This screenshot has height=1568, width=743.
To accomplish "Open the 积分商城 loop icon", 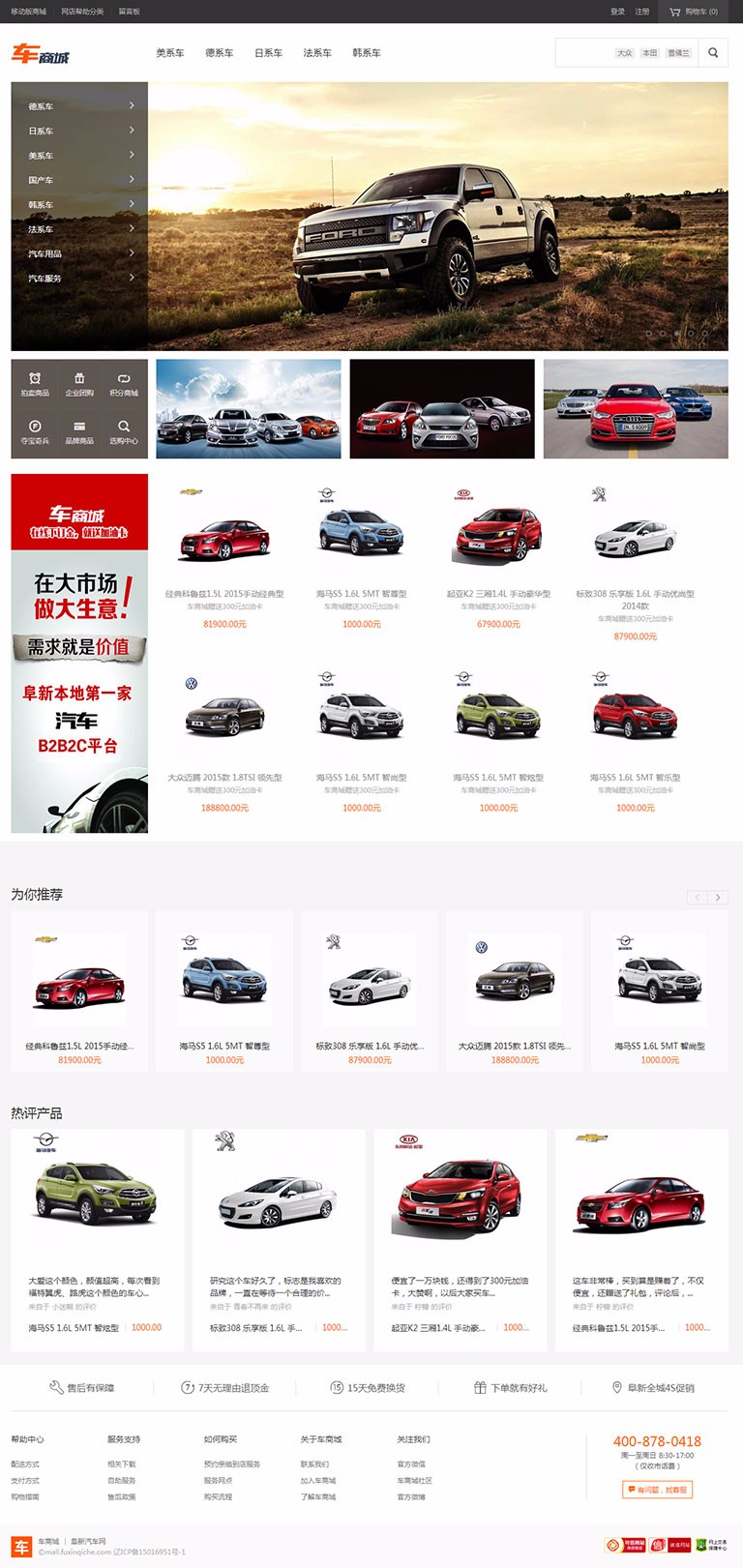I will tap(124, 379).
